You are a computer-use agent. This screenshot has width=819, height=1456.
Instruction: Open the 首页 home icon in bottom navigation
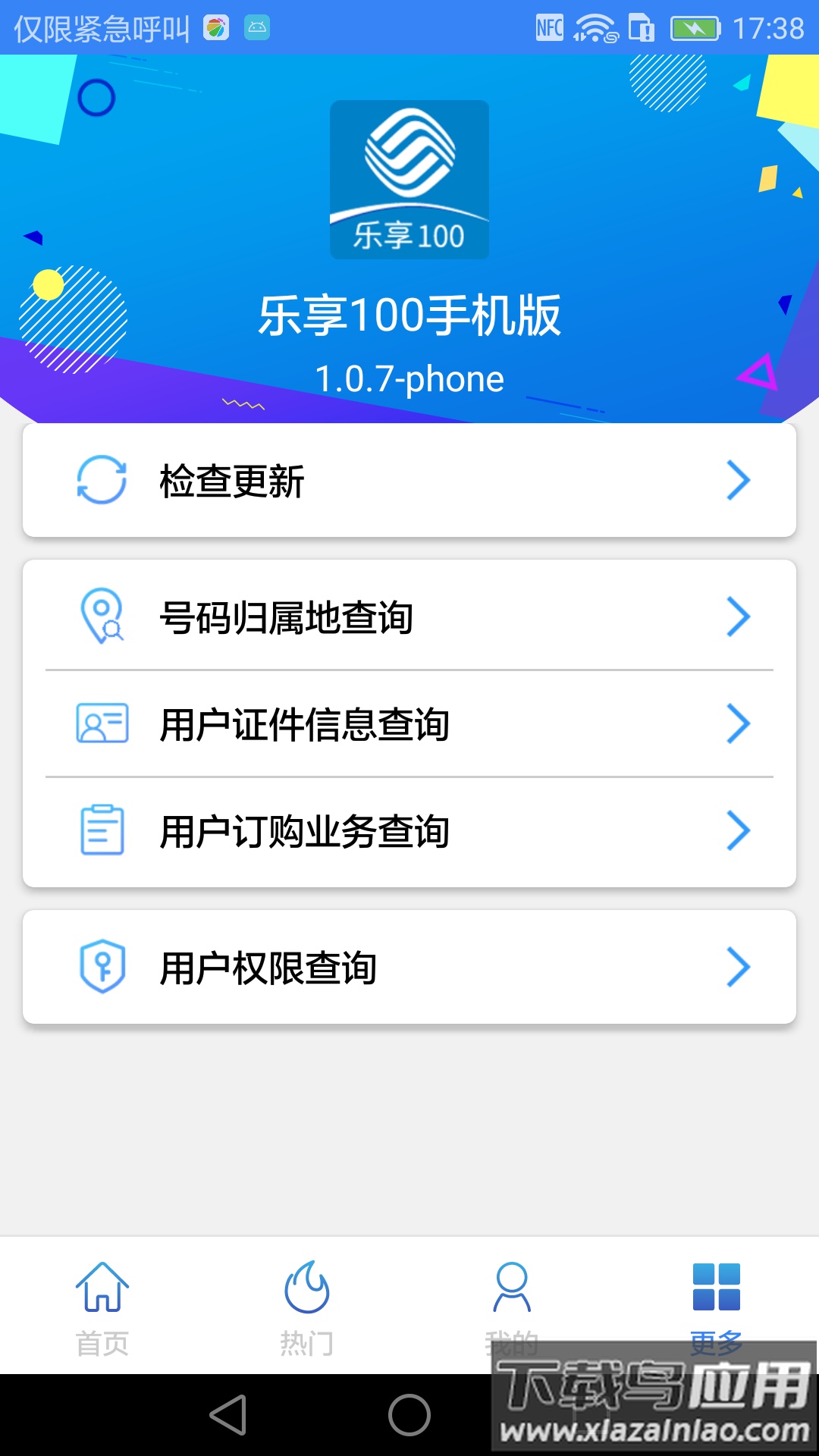pyautogui.click(x=104, y=1288)
